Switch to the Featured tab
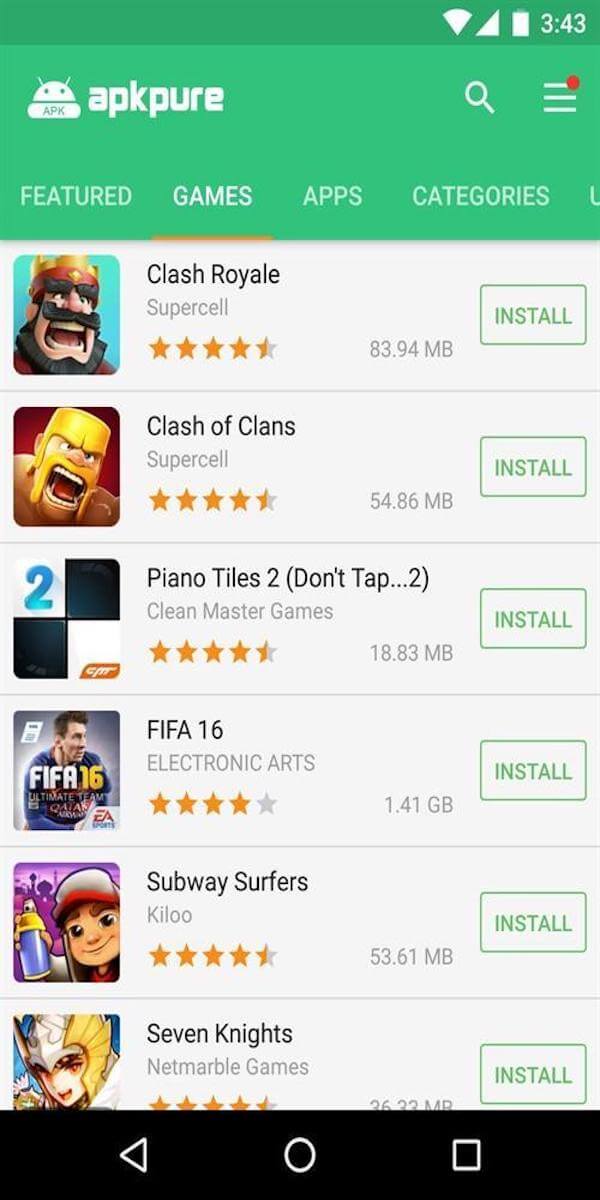The width and height of the screenshot is (600, 1200). point(76,195)
